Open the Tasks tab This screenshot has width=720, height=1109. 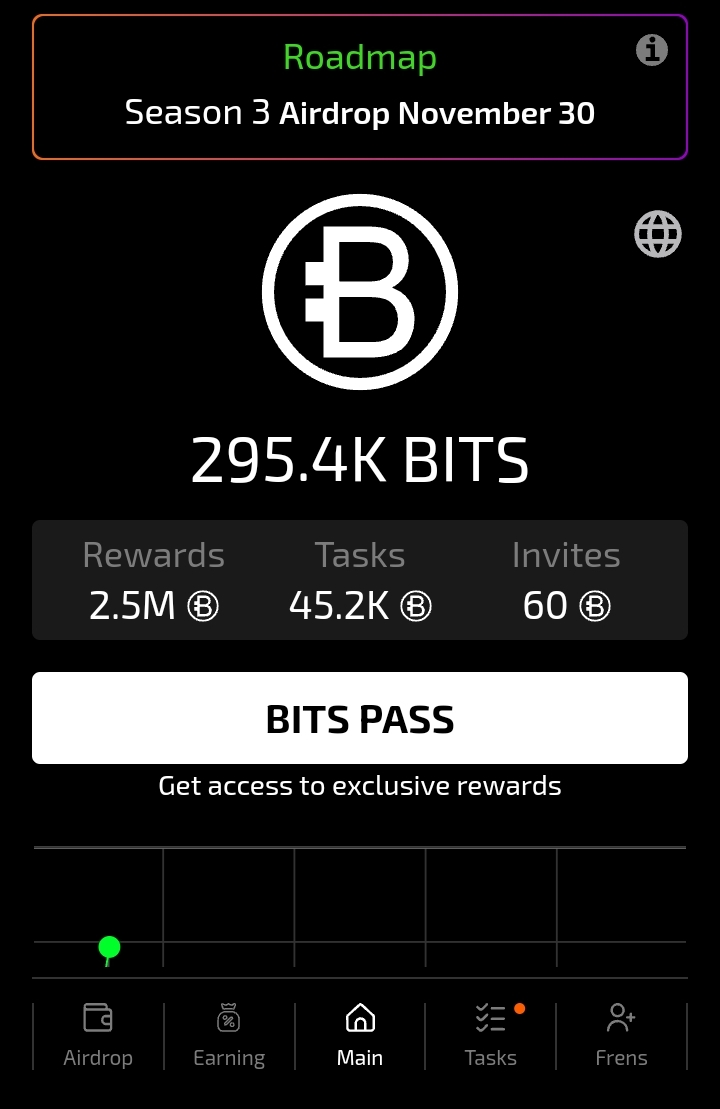[491, 1036]
